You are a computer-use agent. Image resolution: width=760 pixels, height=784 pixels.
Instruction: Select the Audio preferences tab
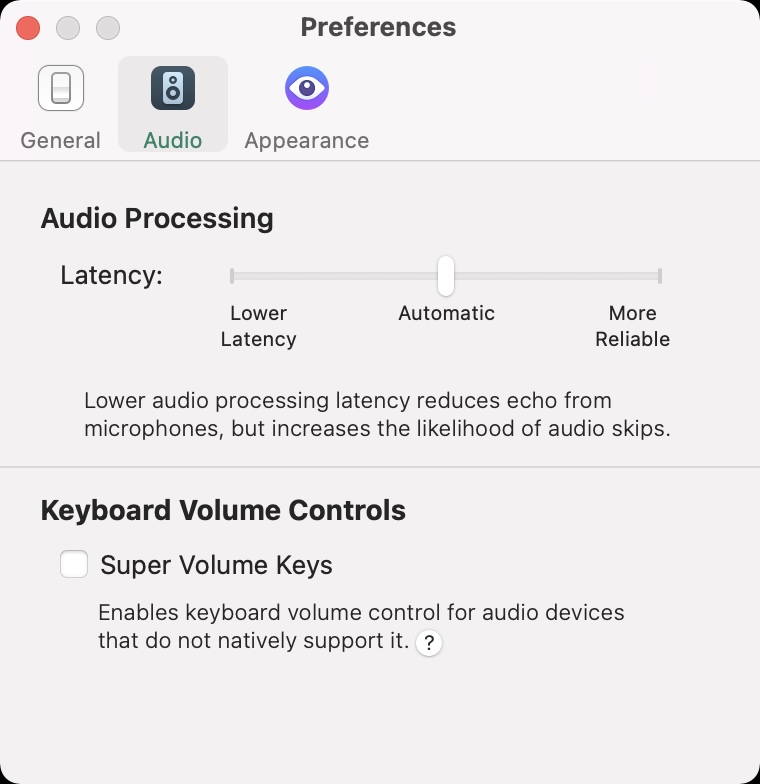pos(173,105)
